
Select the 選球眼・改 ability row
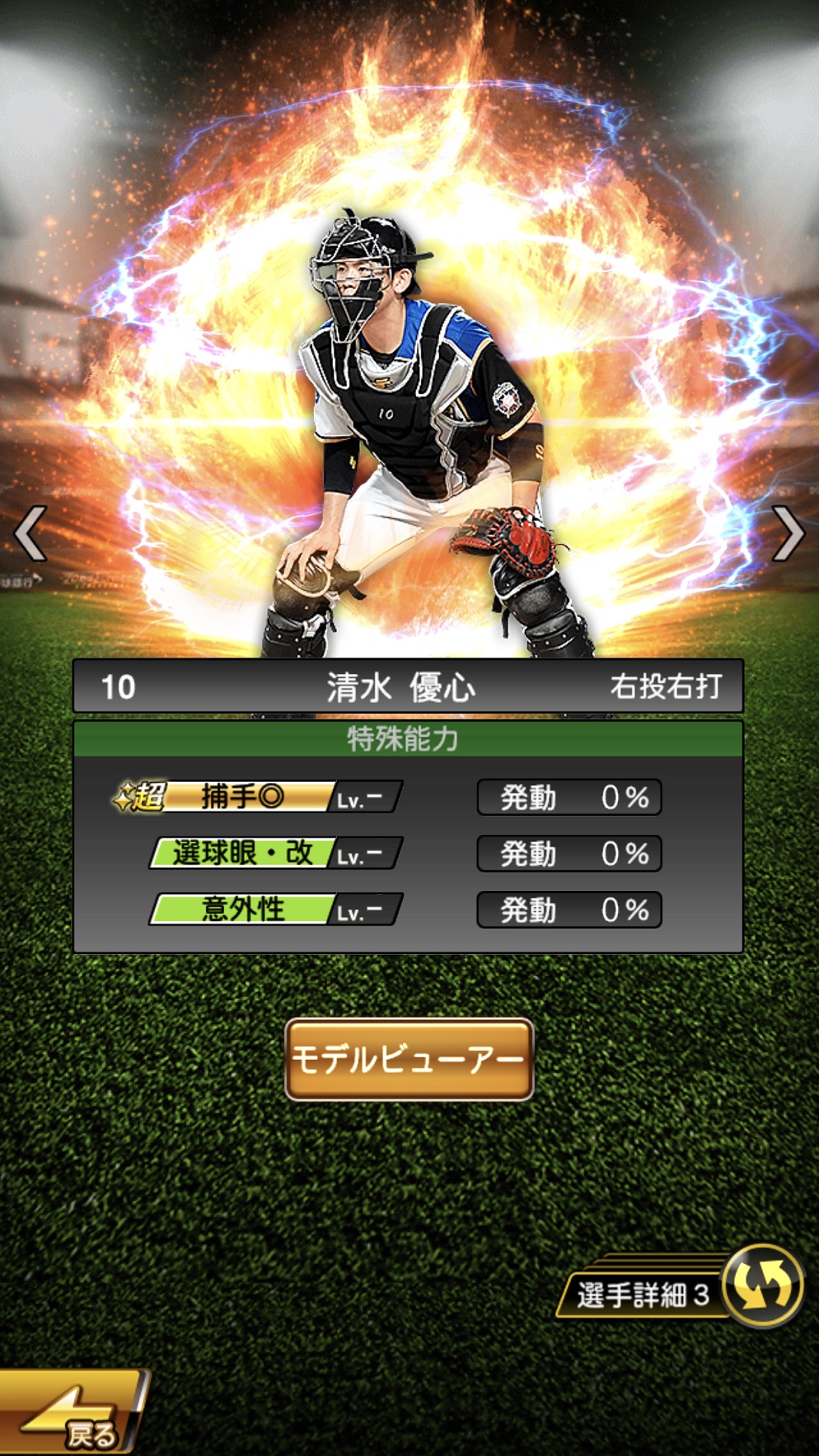click(274, 854)
